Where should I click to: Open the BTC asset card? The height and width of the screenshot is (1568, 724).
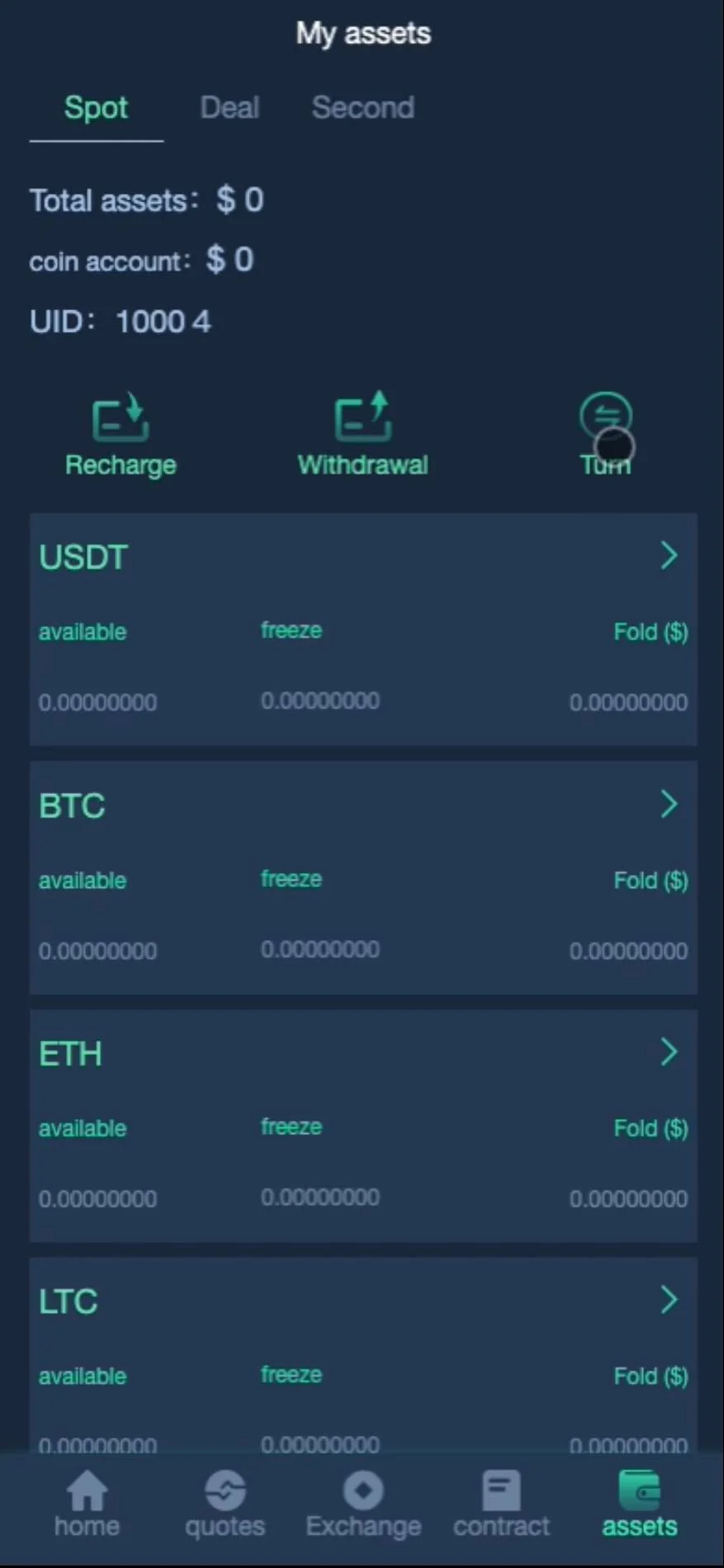[363, 877]
